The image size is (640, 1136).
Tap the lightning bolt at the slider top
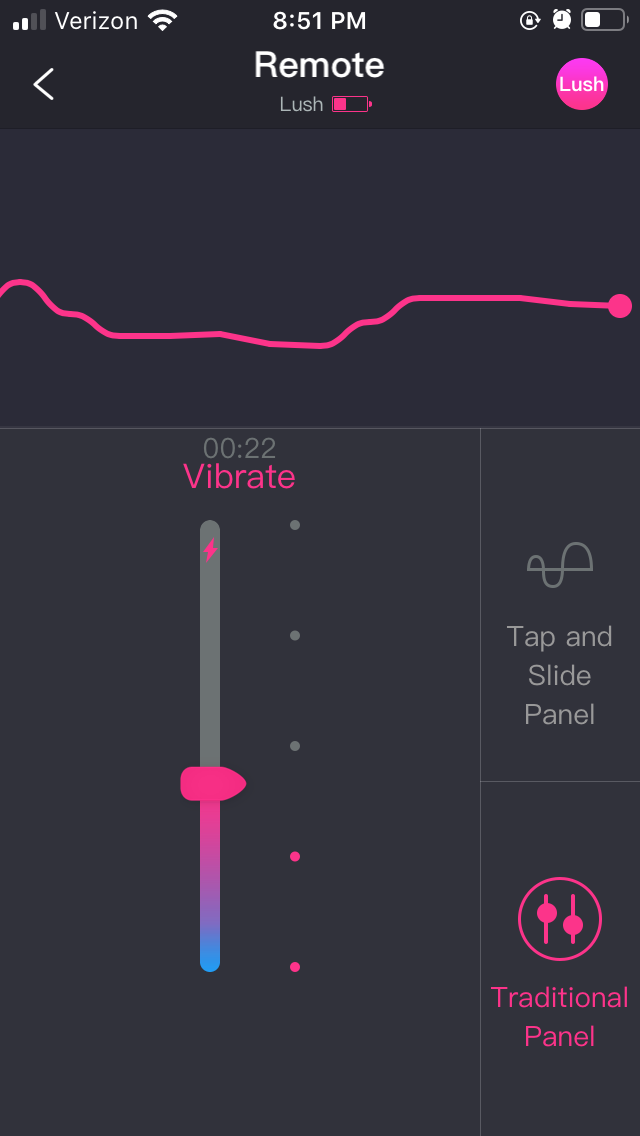(210, 550)
